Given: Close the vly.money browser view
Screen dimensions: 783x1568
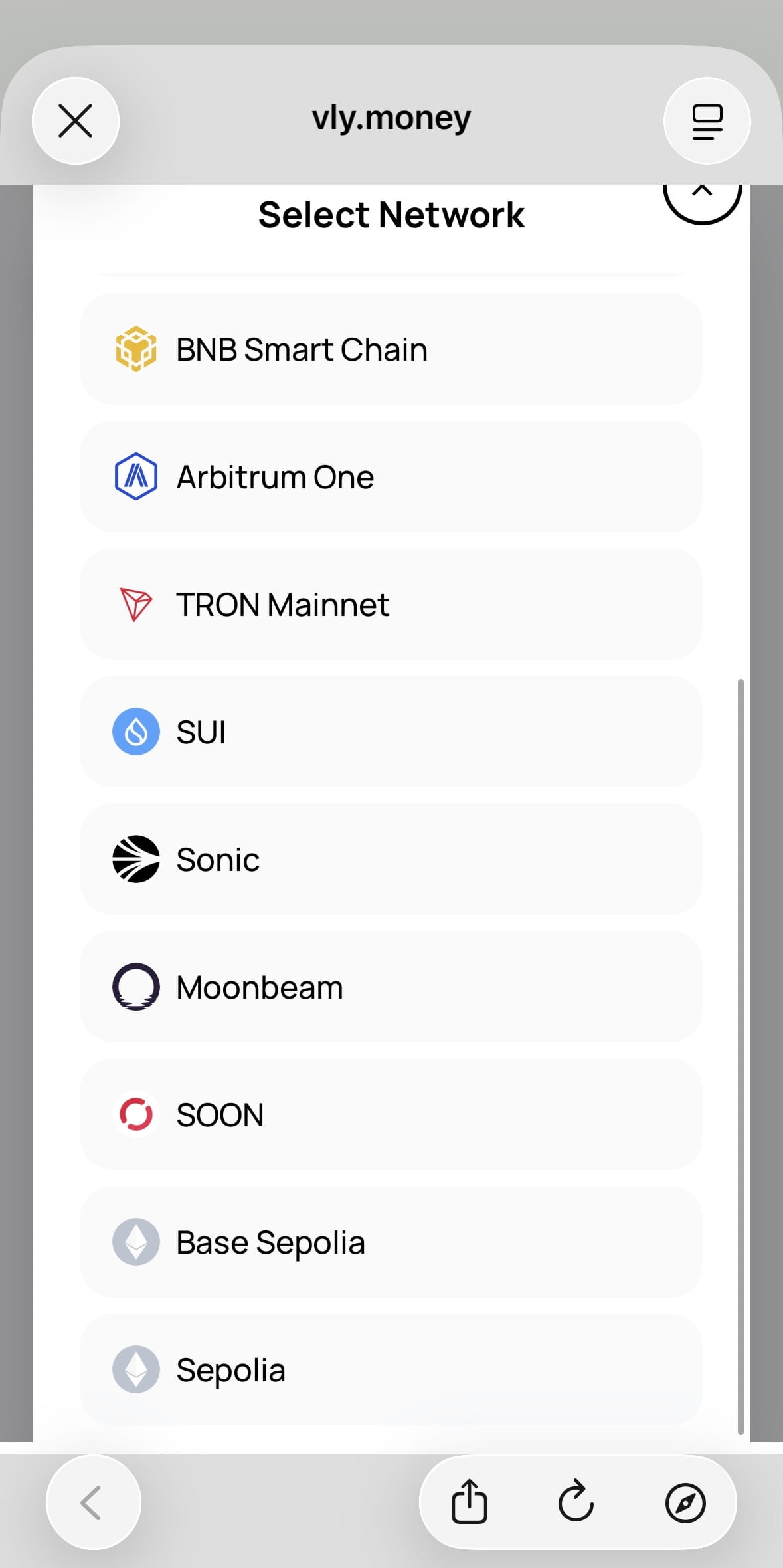Looking at the screenshot, I should pos(76,121).
